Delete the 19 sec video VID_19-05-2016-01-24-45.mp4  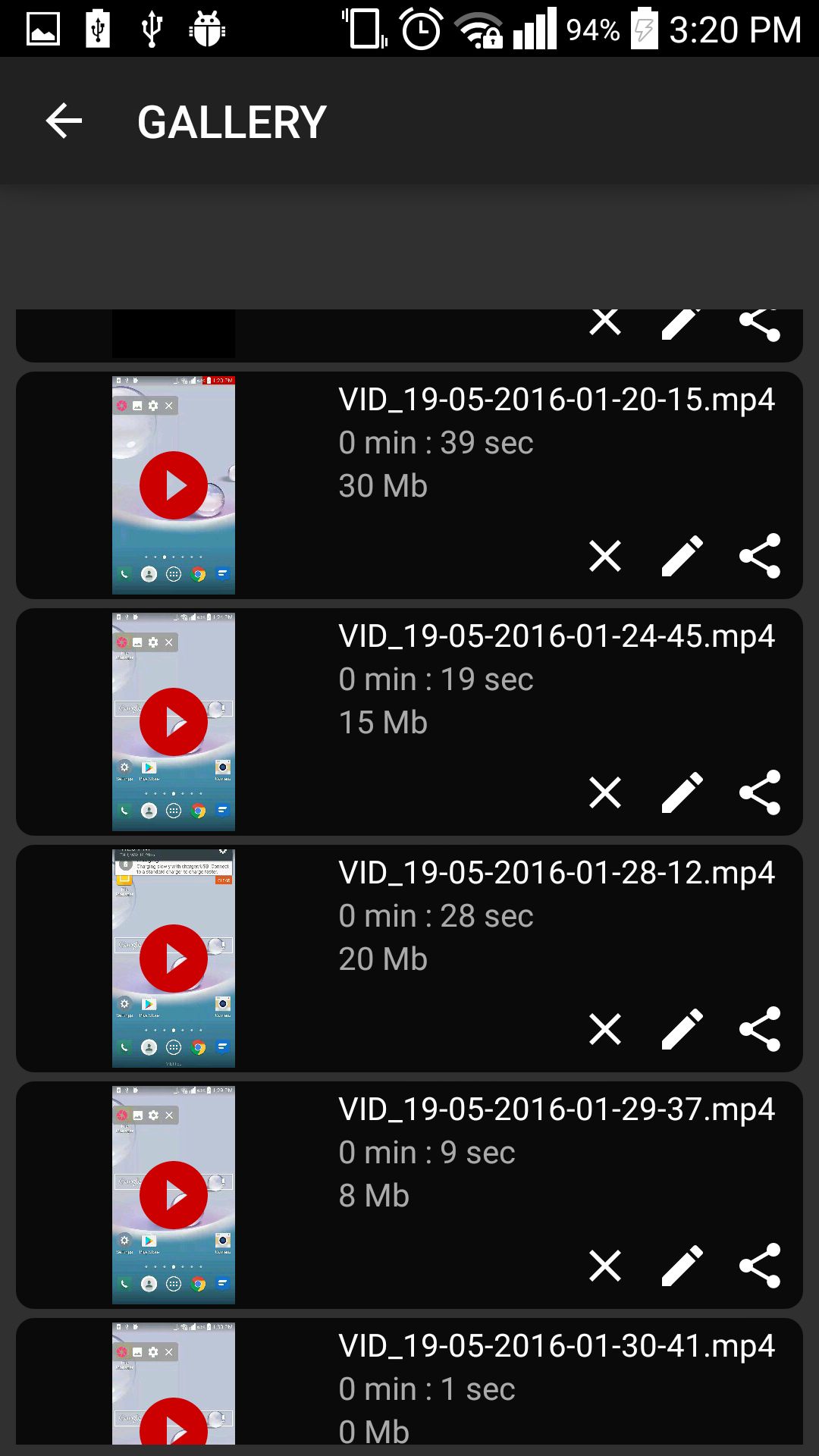click(x=605, y=792)
